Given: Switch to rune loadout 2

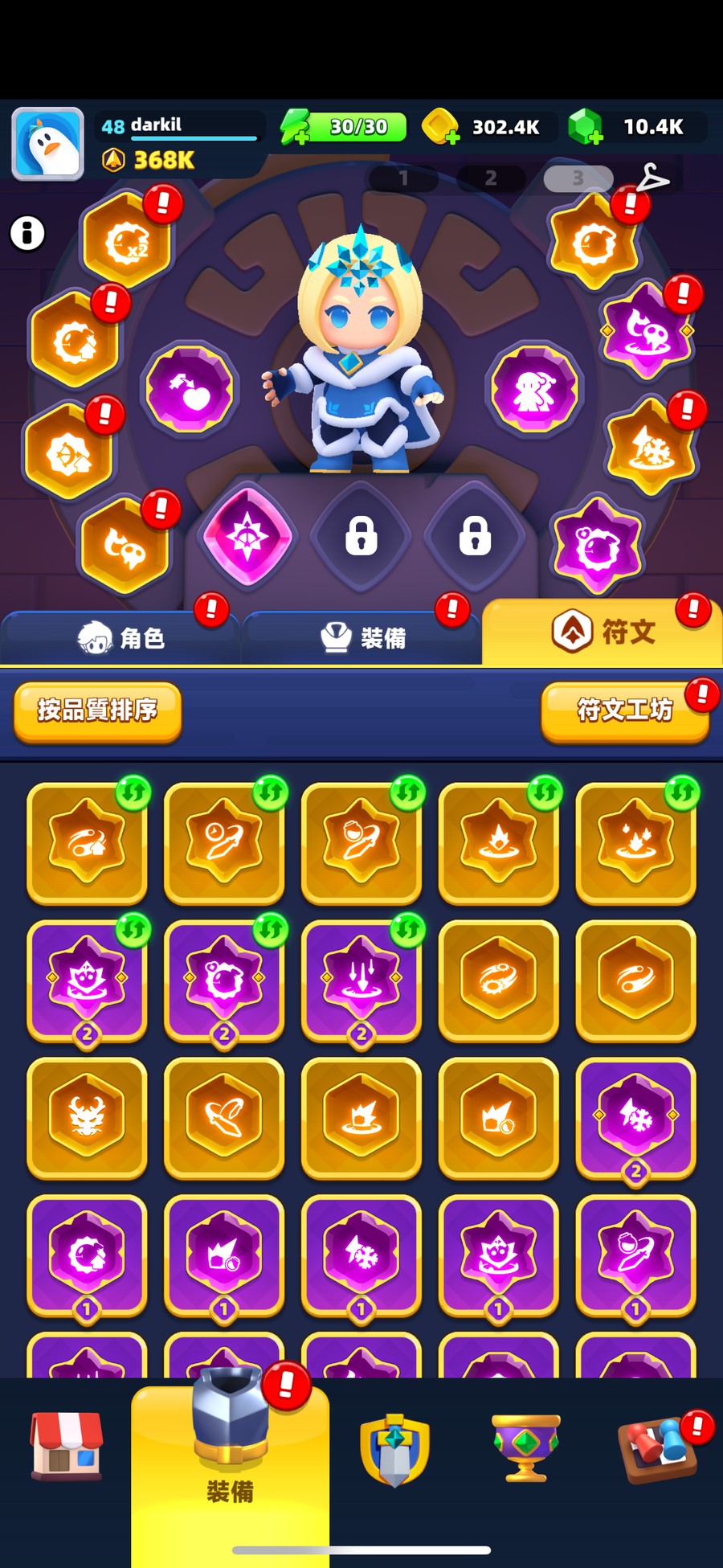Looking at the screenshot, I should 490,178.
